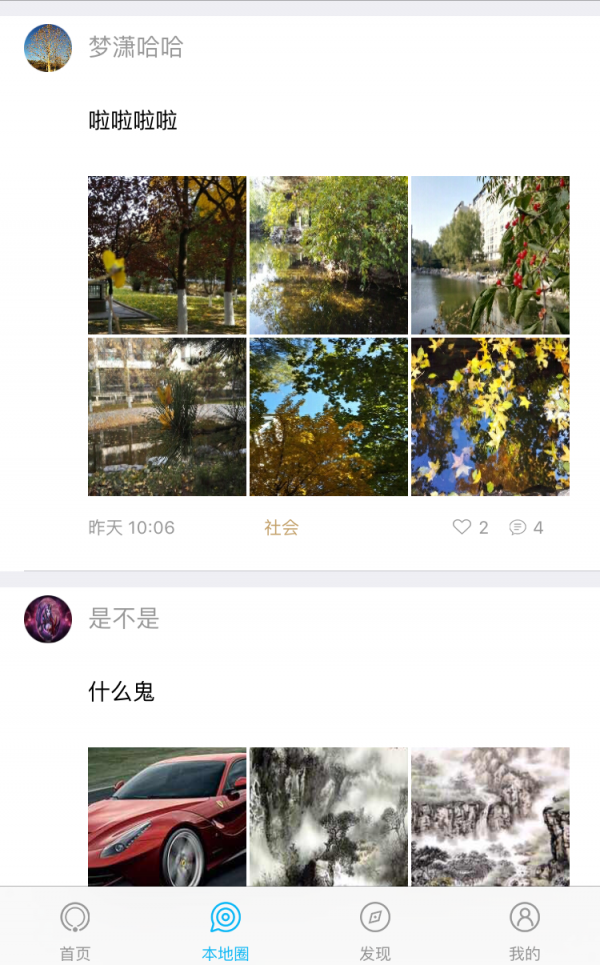
Task: View the red berries photo
Action: [490, 255]
